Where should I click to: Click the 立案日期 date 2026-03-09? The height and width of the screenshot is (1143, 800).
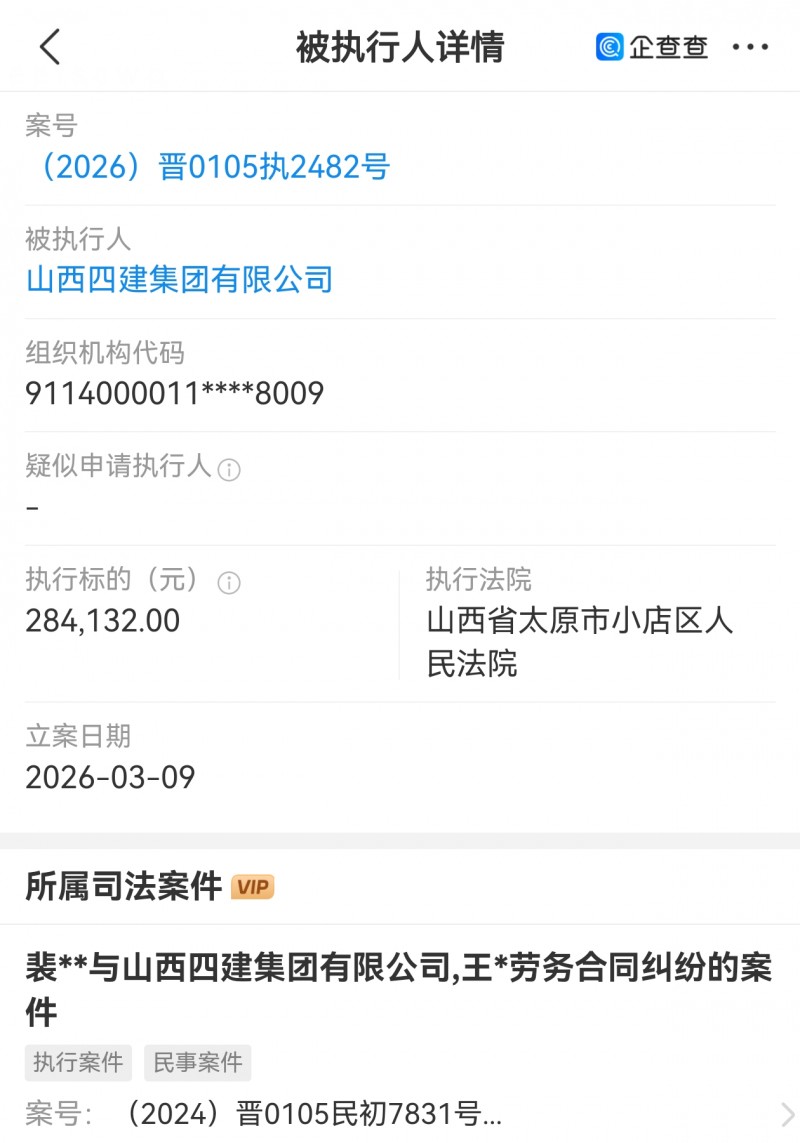(112, 776)
